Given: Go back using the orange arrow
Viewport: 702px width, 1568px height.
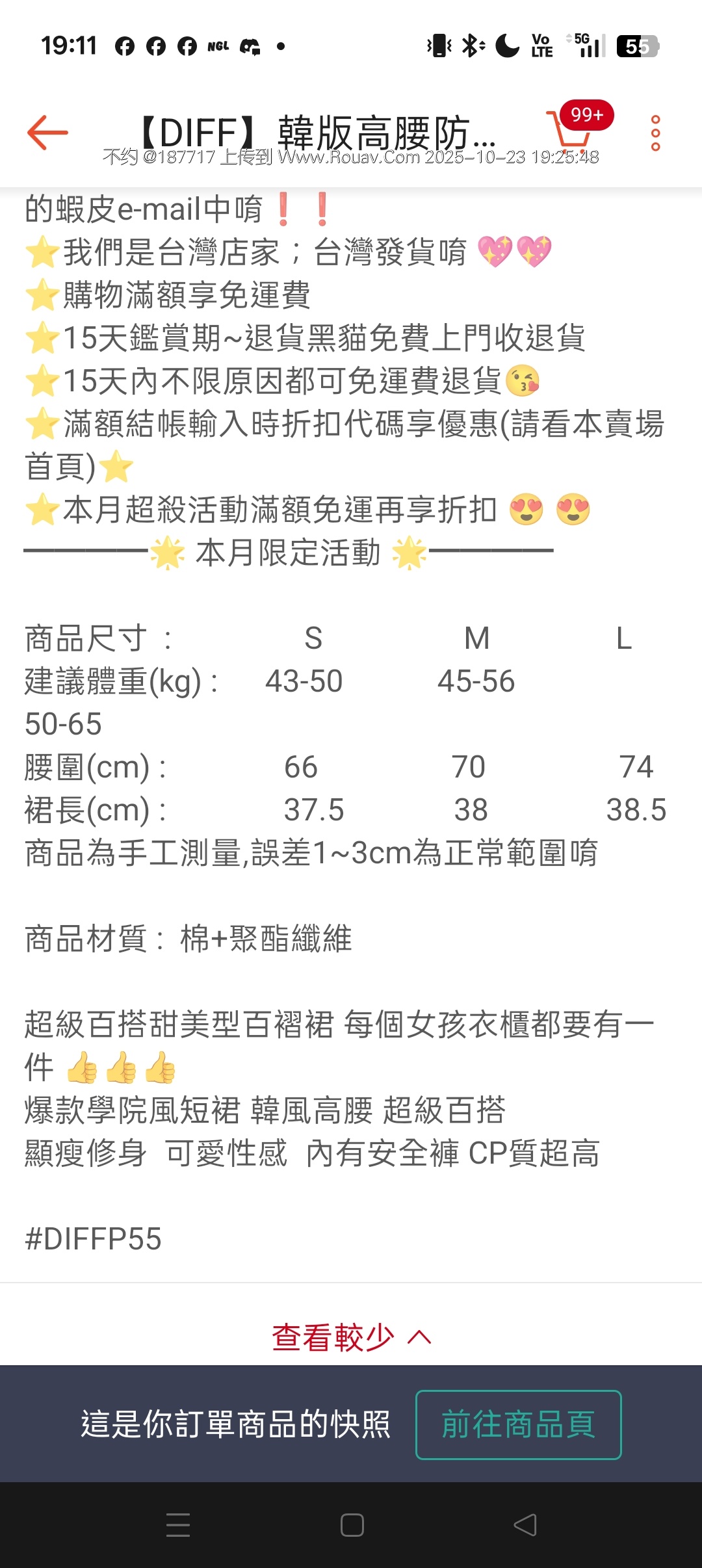Looking at the screenshot, I should click(47, 133).
